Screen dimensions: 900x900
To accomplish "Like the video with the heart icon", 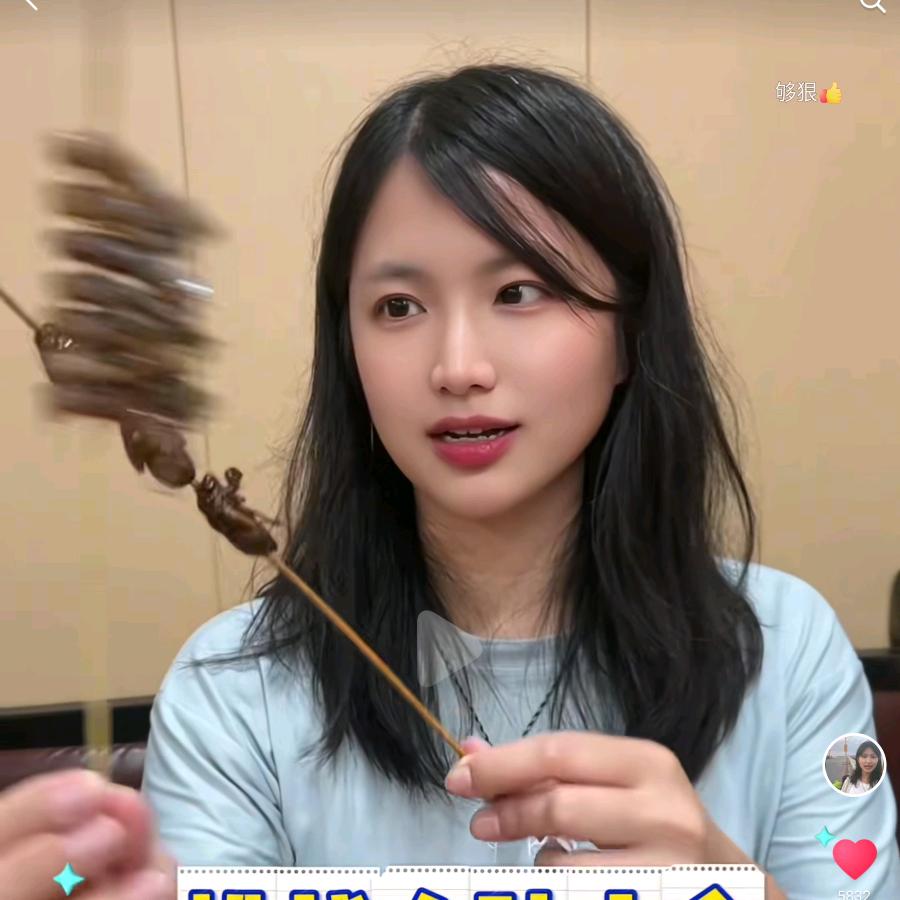I will pyautogui.click(x=854, y=858).
